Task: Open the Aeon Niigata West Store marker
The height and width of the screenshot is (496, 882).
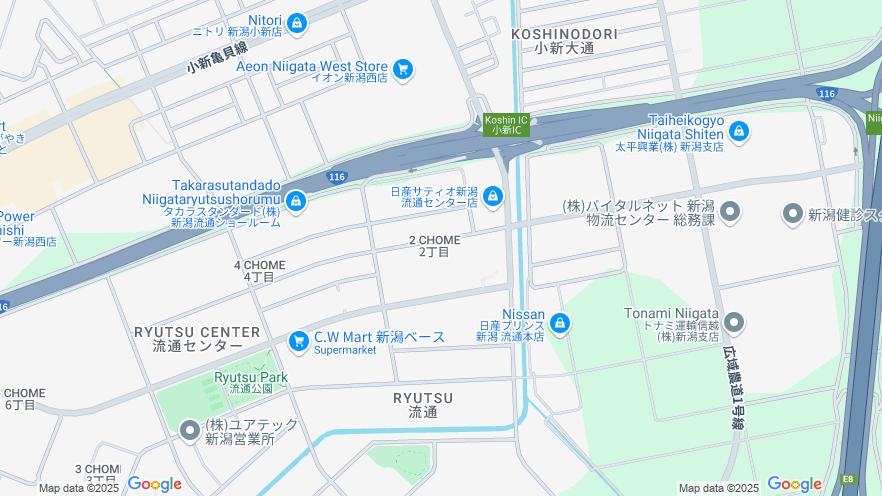Action: pyautogui.click(x=402, y=69)
